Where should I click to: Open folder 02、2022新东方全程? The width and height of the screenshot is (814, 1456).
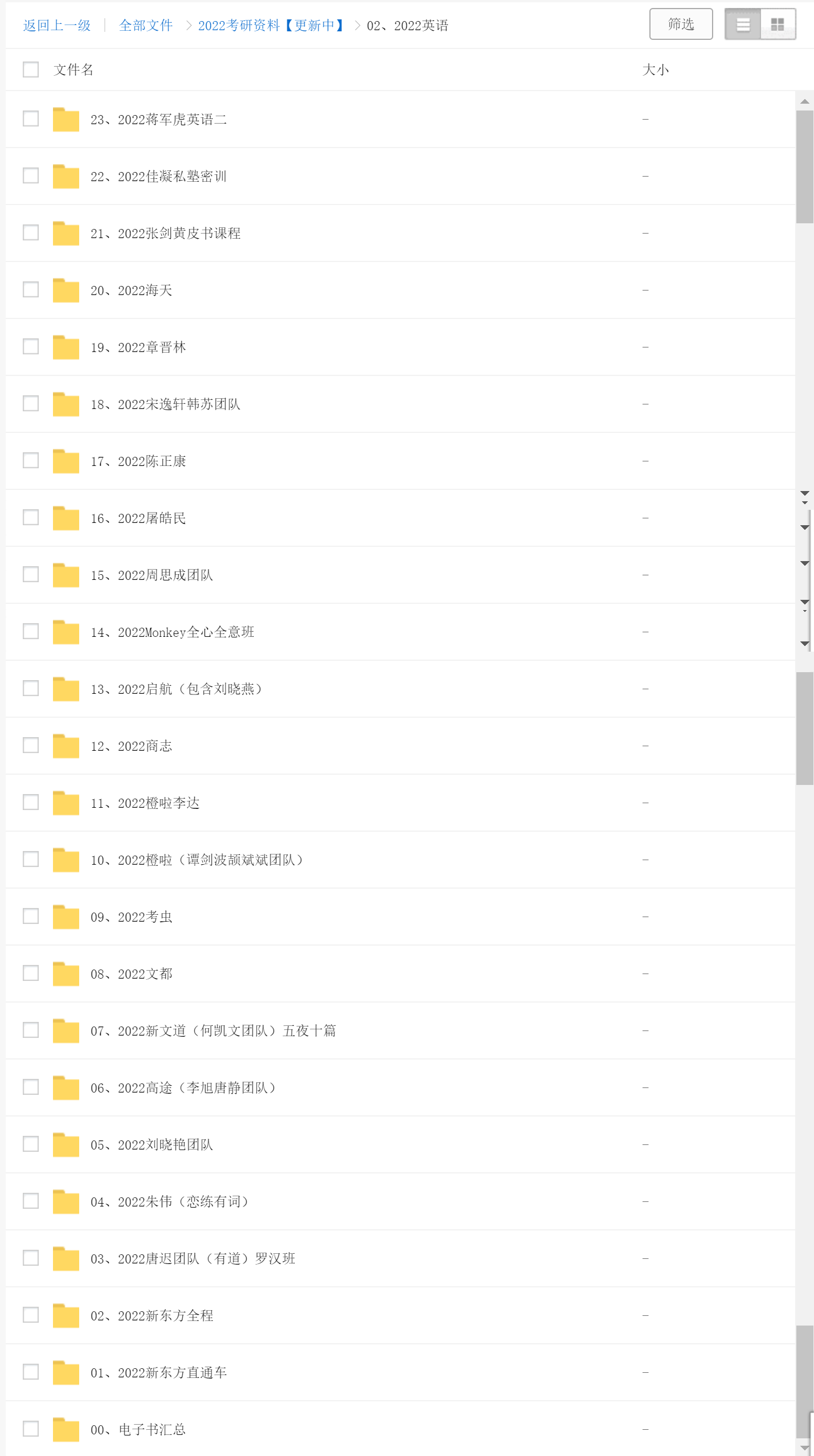pyautogui.click(x=152, y=1316)
